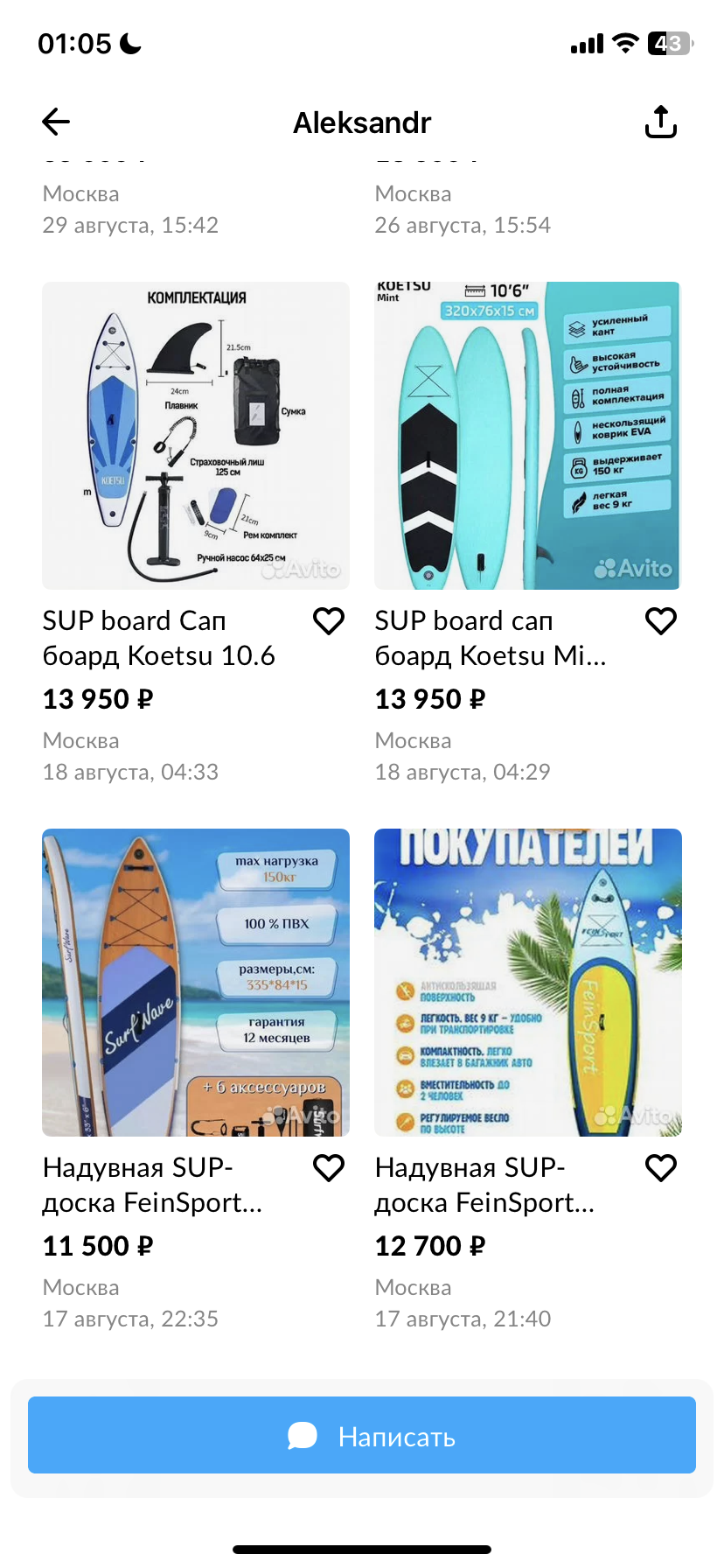Open the Koetsu 10.6 SUP board listing
This screenshot has height=1568, width=724.
click(196, 436)
